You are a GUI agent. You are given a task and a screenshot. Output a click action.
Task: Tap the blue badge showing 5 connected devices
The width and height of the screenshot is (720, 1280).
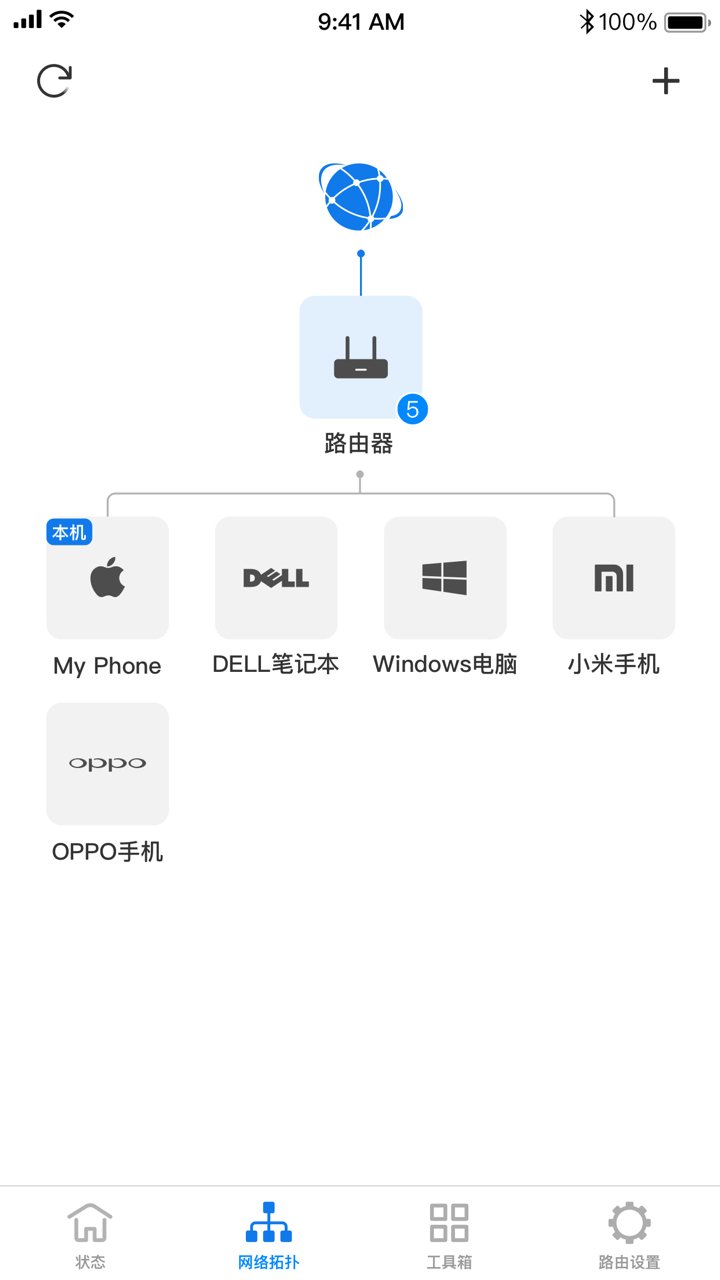413,410
